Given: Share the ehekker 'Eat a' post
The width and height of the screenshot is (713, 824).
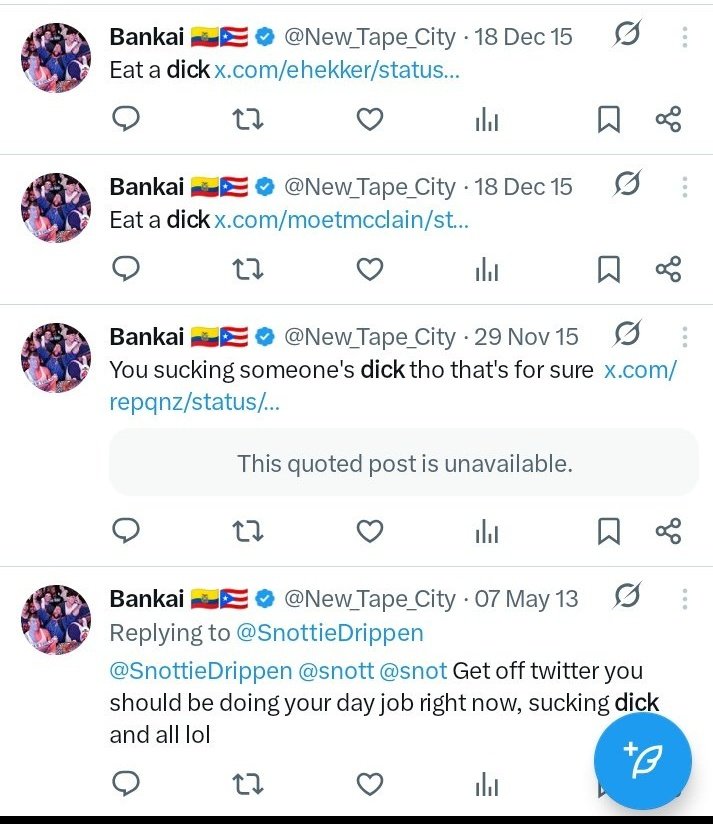Looking at the screenshot, I should tap(668, 120).
